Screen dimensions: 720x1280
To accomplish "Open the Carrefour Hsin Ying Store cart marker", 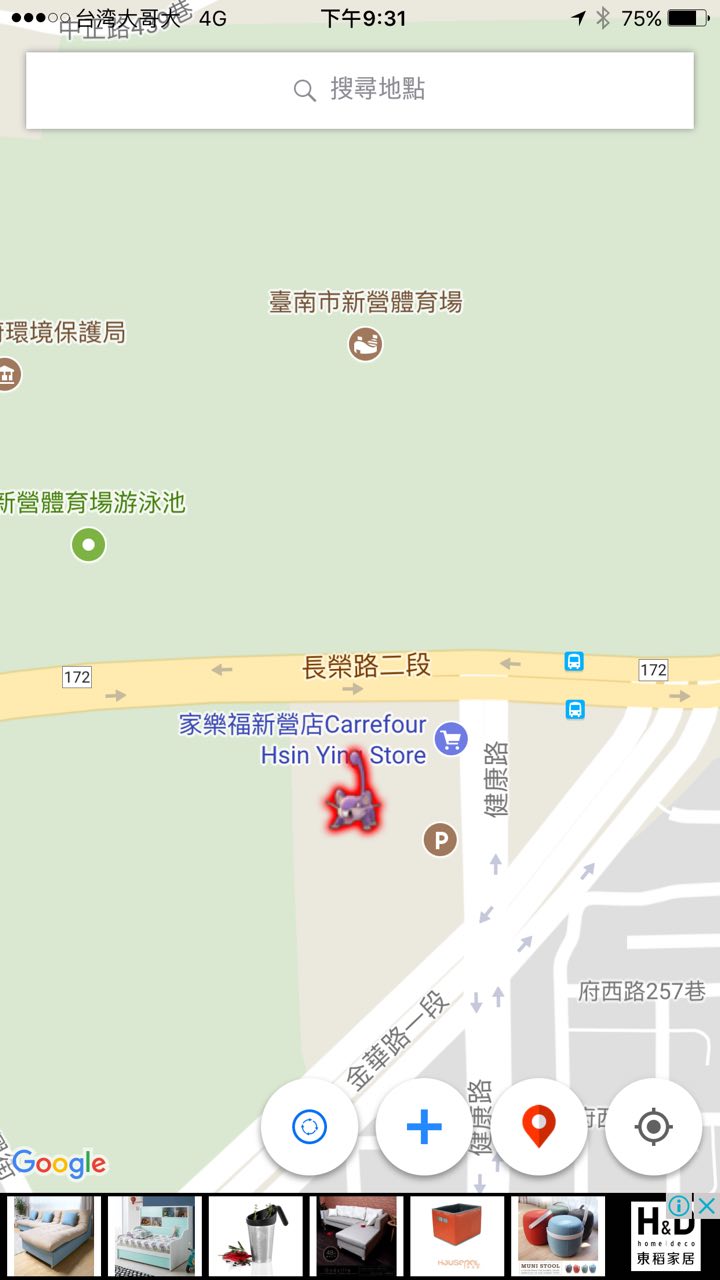I will [x=451, y=739].
